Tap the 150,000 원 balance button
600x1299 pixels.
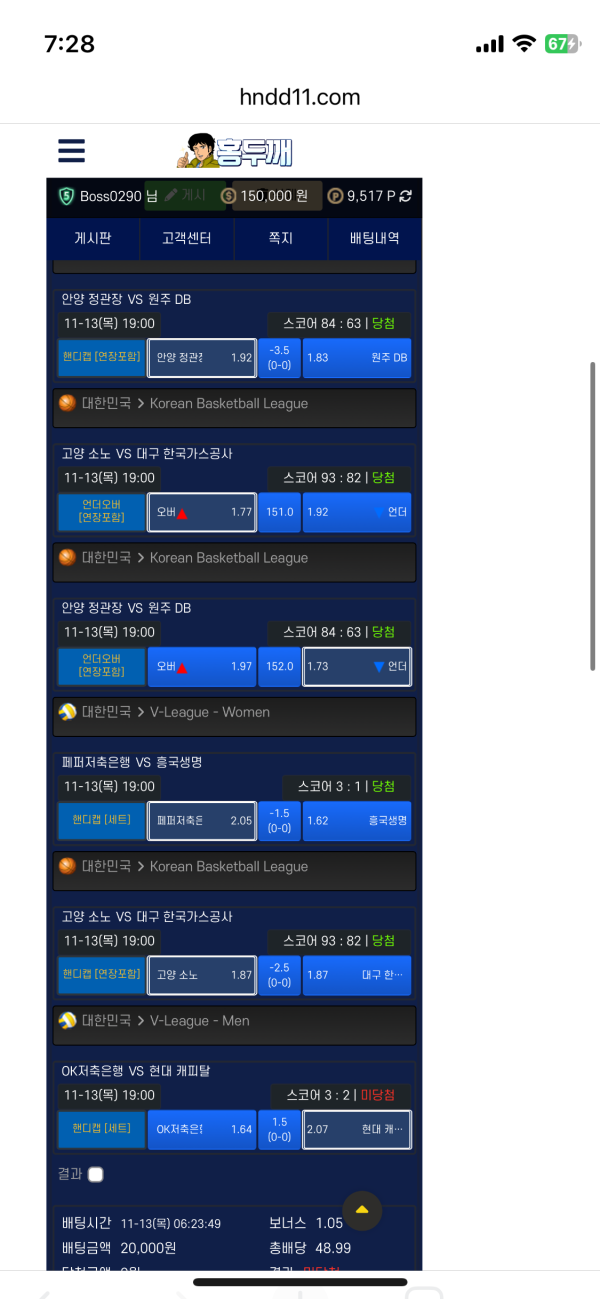pyautogui.click(x=277, y=196)
